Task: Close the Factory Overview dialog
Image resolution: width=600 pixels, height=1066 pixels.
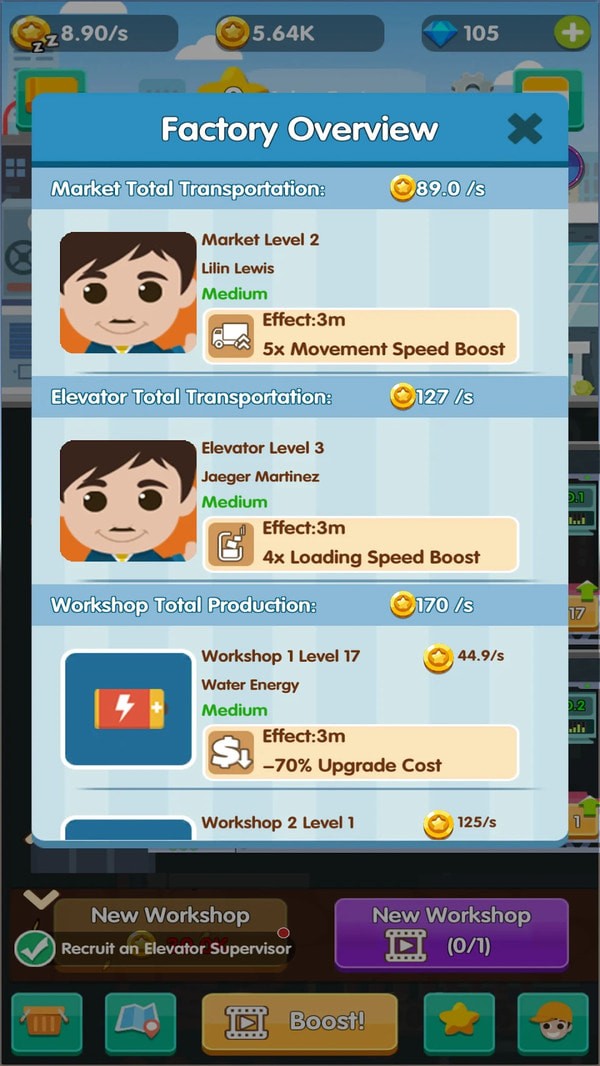Action: 524,129
